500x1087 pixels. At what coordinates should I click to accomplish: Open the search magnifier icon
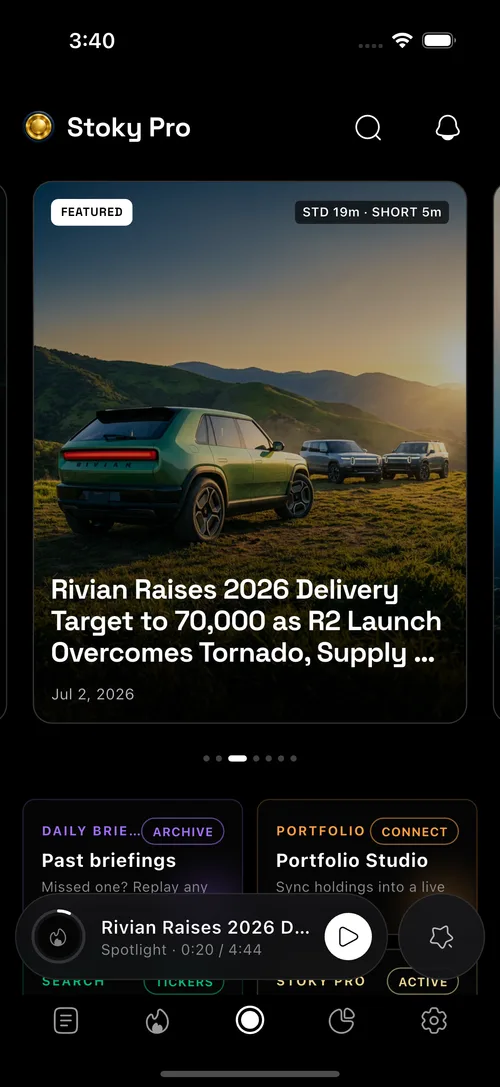tap(368, 128)
